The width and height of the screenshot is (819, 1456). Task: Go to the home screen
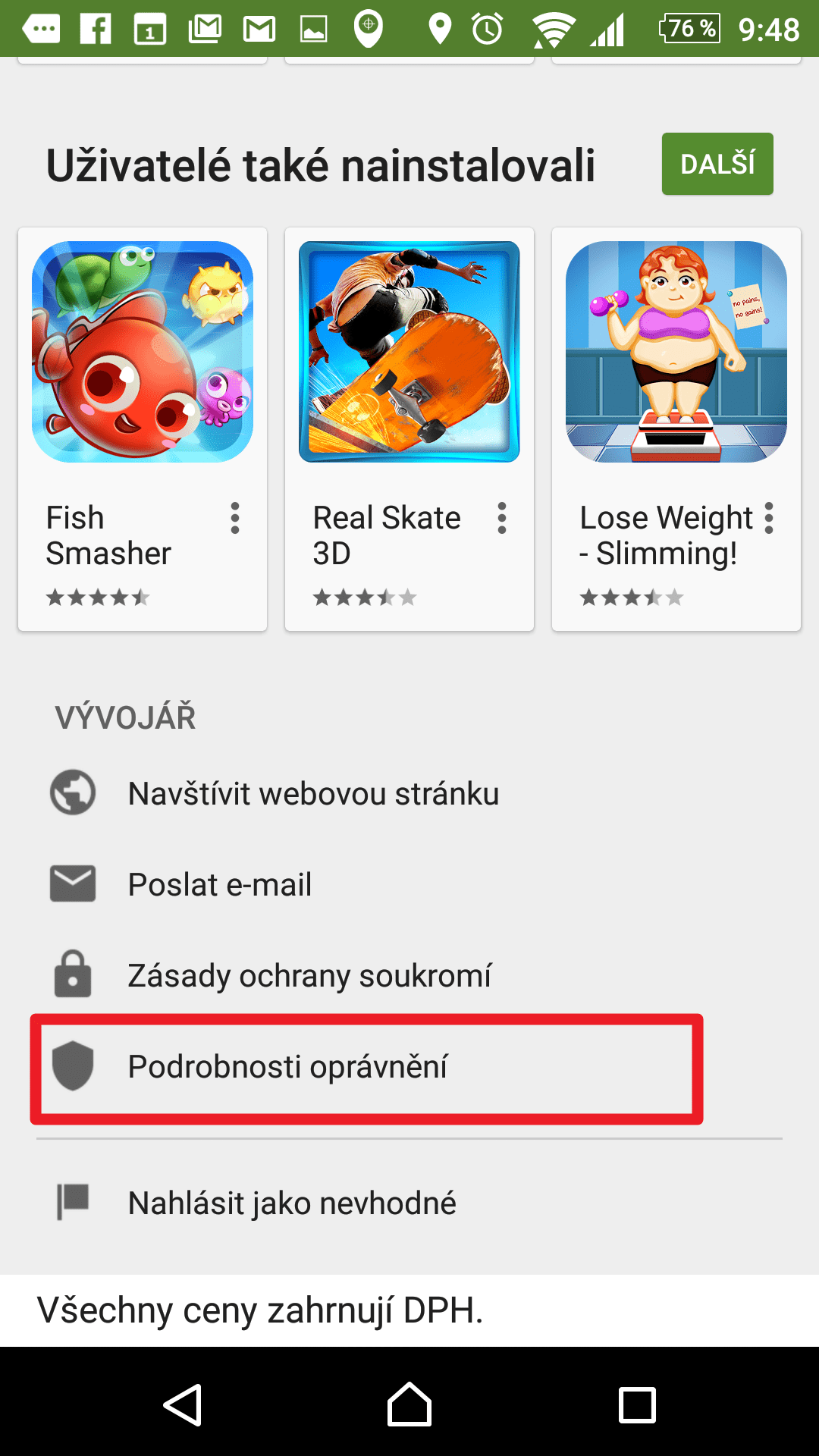click(409, 1405)
